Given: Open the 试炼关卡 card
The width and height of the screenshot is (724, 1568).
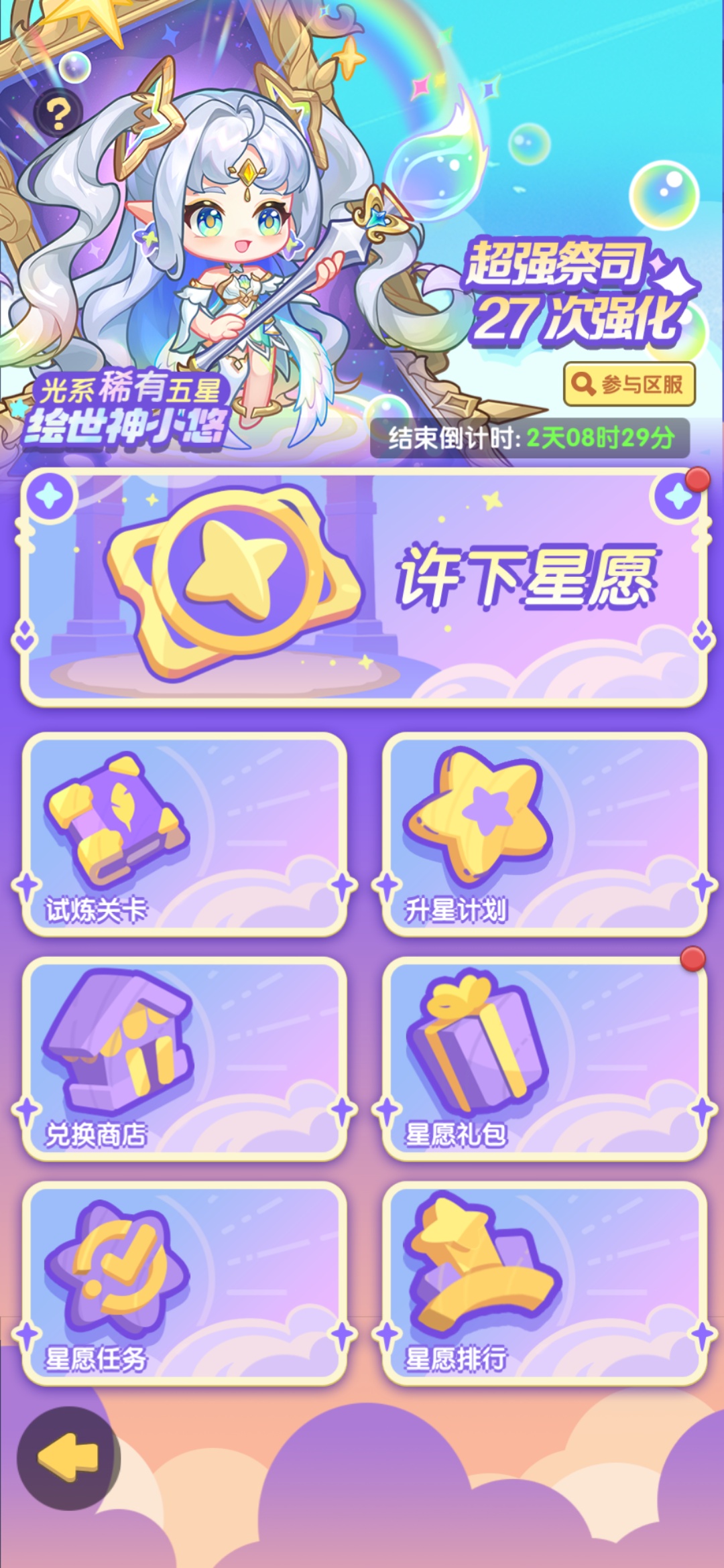Looking at the screenshot, I should tap(185, 834).
